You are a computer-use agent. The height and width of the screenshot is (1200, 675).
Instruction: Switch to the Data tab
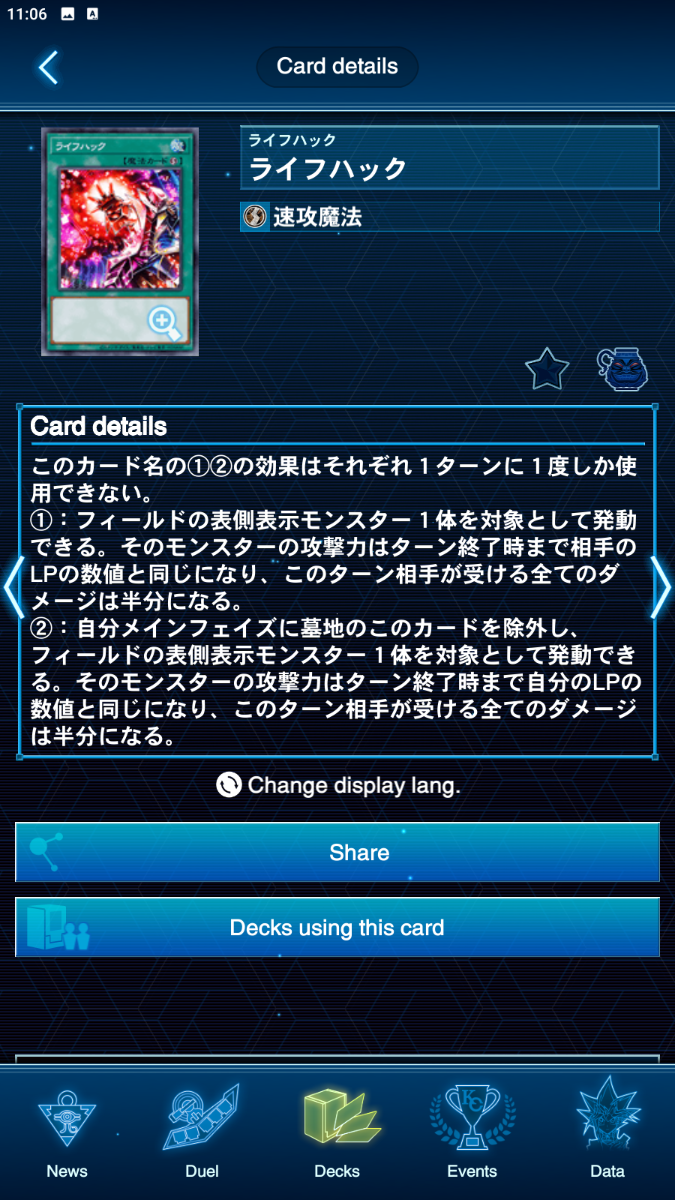(x=607, y=1132)
